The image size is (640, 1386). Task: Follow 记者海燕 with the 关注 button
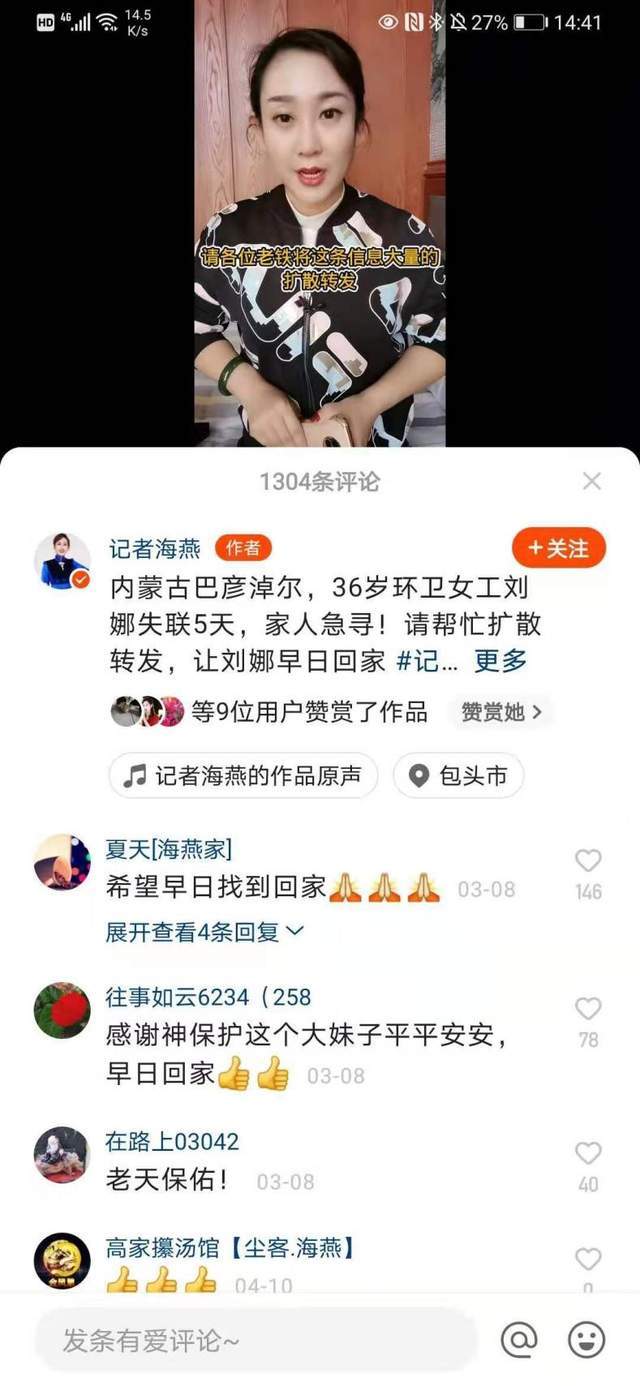click(x=559, y=548)
